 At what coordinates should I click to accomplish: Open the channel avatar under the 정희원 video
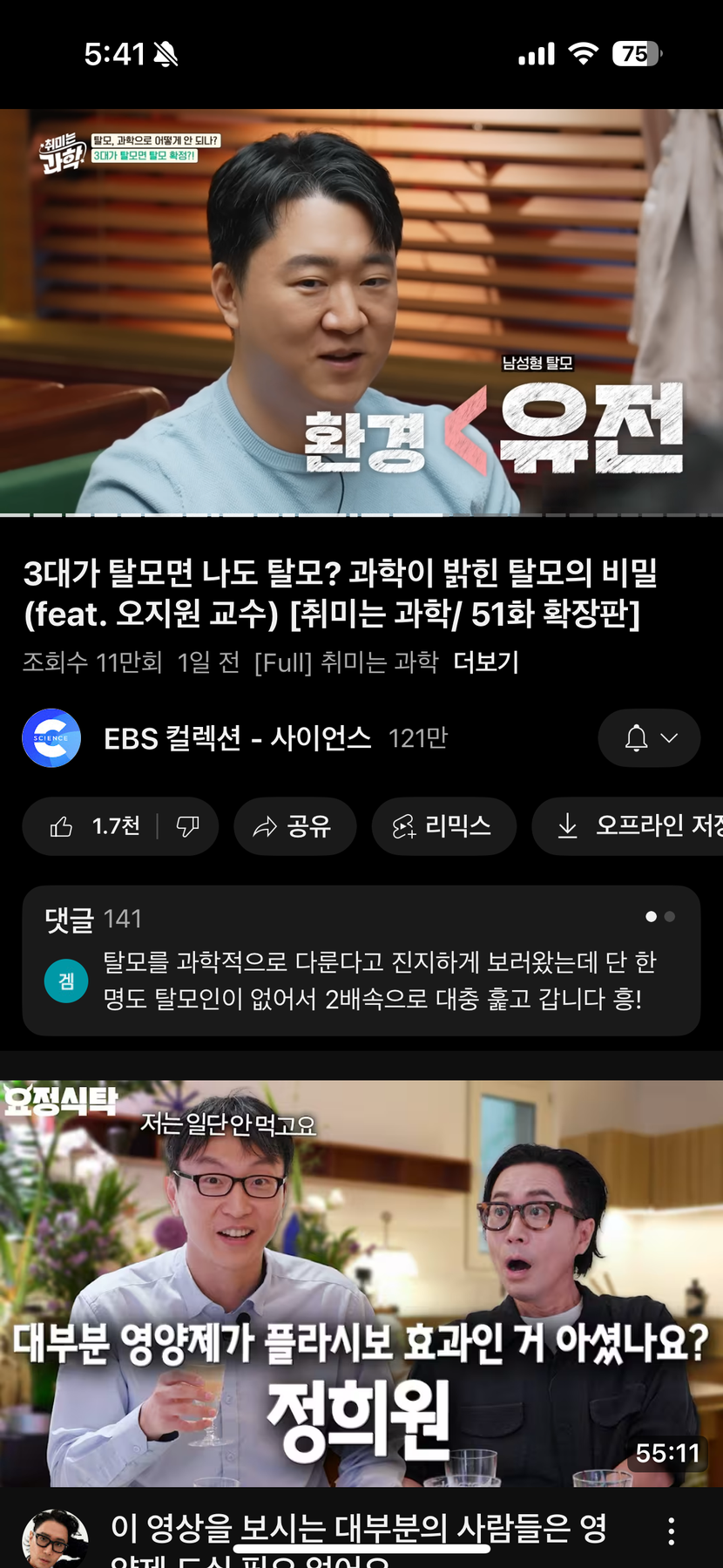click(54, 1538)
